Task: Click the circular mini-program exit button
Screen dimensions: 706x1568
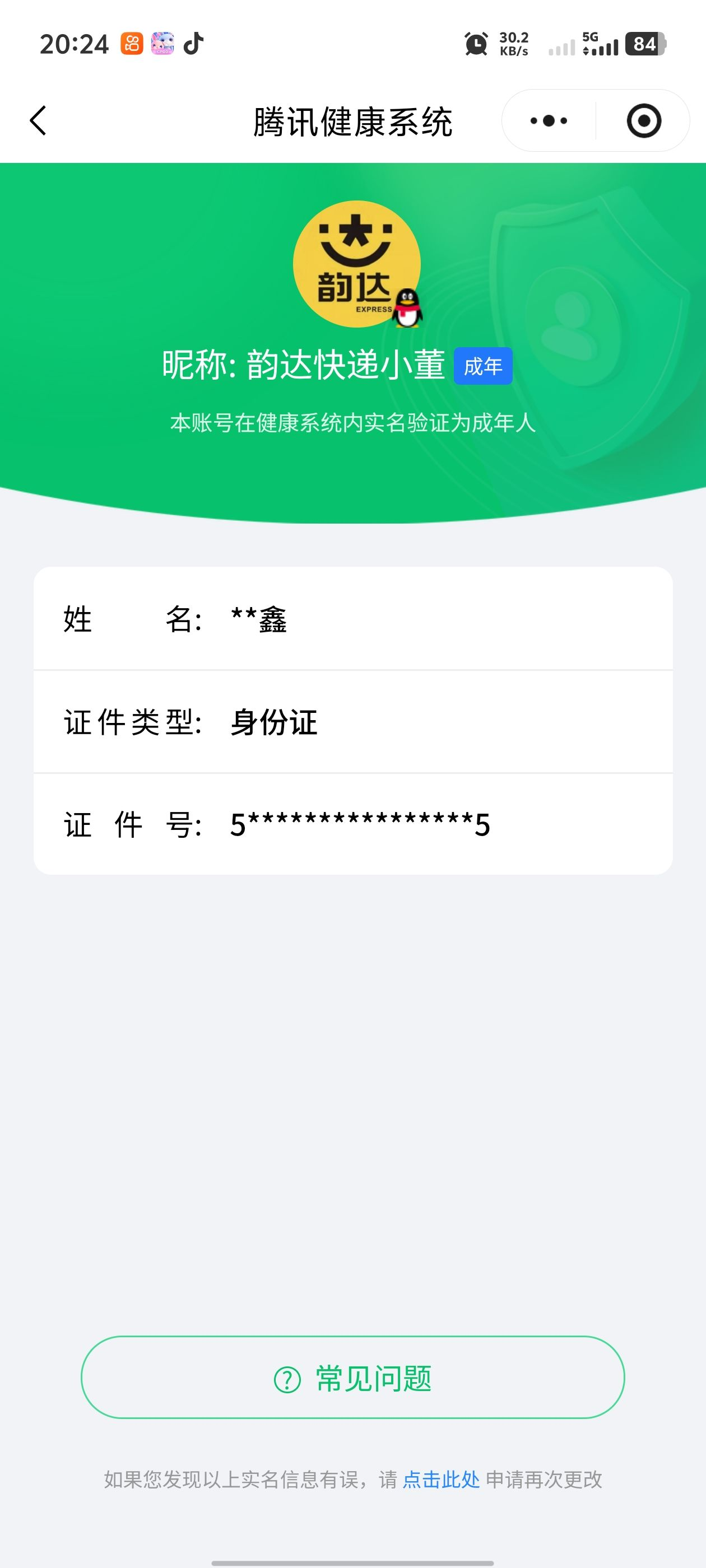Action: point(644,120)
